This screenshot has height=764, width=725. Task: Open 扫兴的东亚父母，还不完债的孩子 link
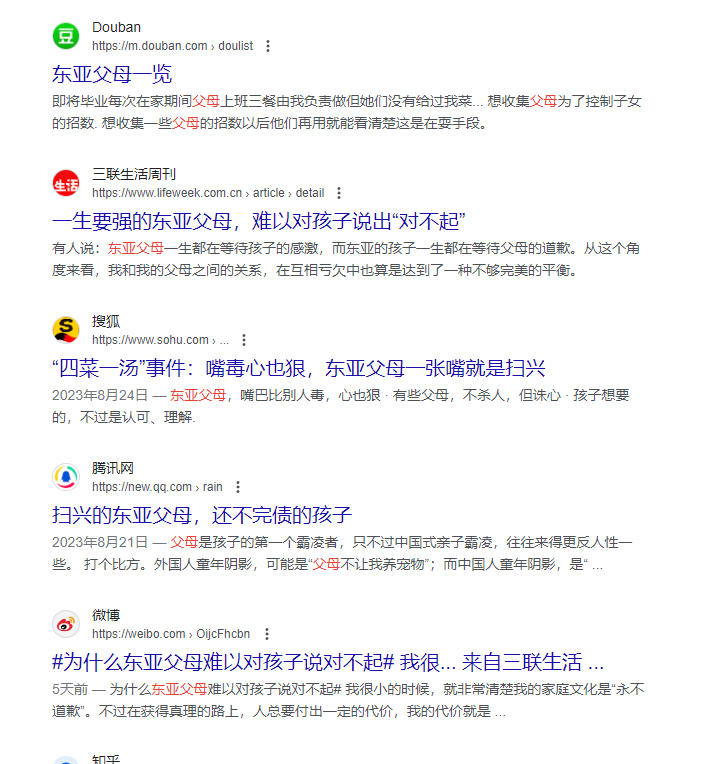click(202, 515)
